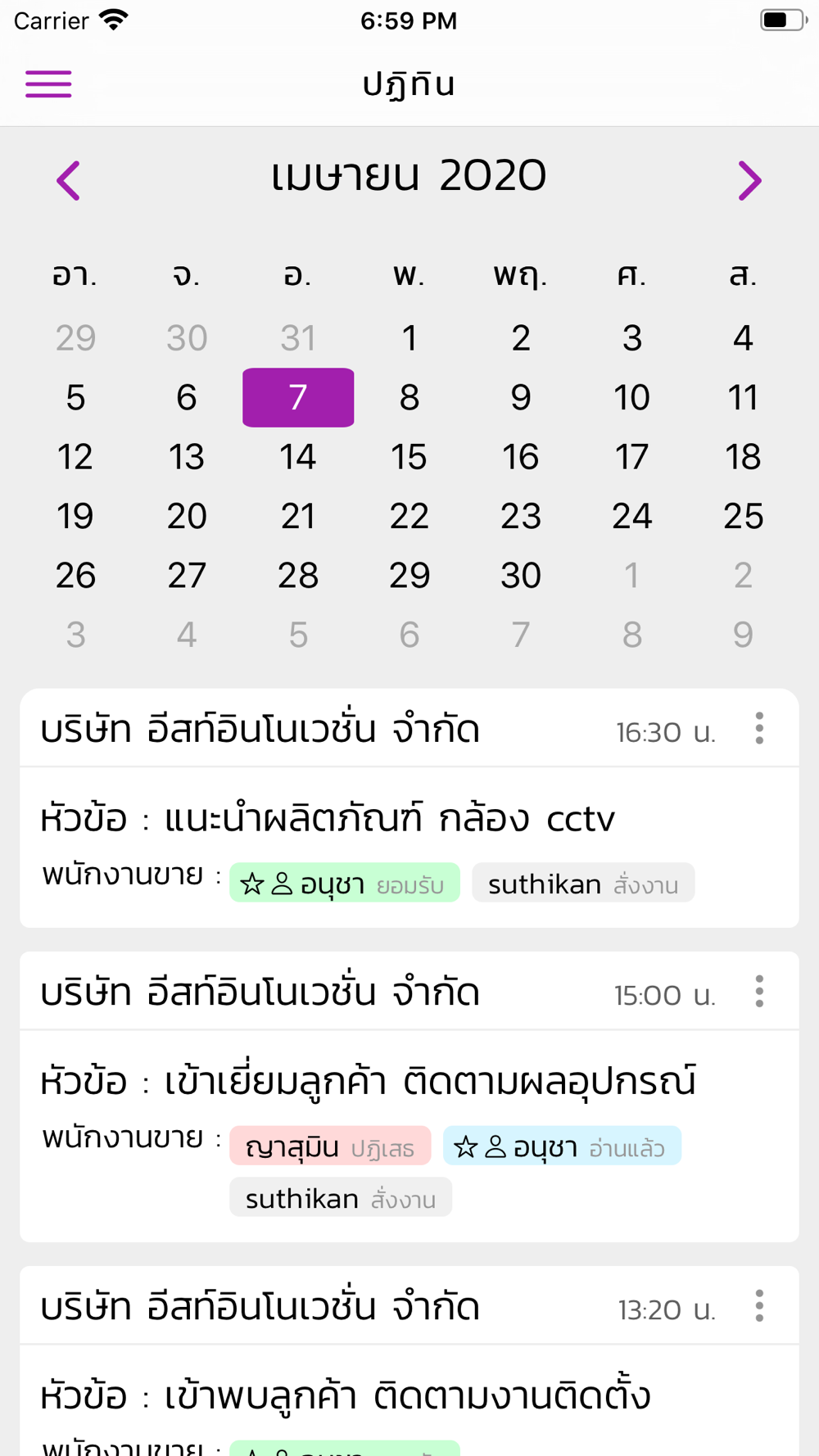Tap the highlighted date April 7
The width and height of the screenshot is (819, 1456).
click(298, 398)
